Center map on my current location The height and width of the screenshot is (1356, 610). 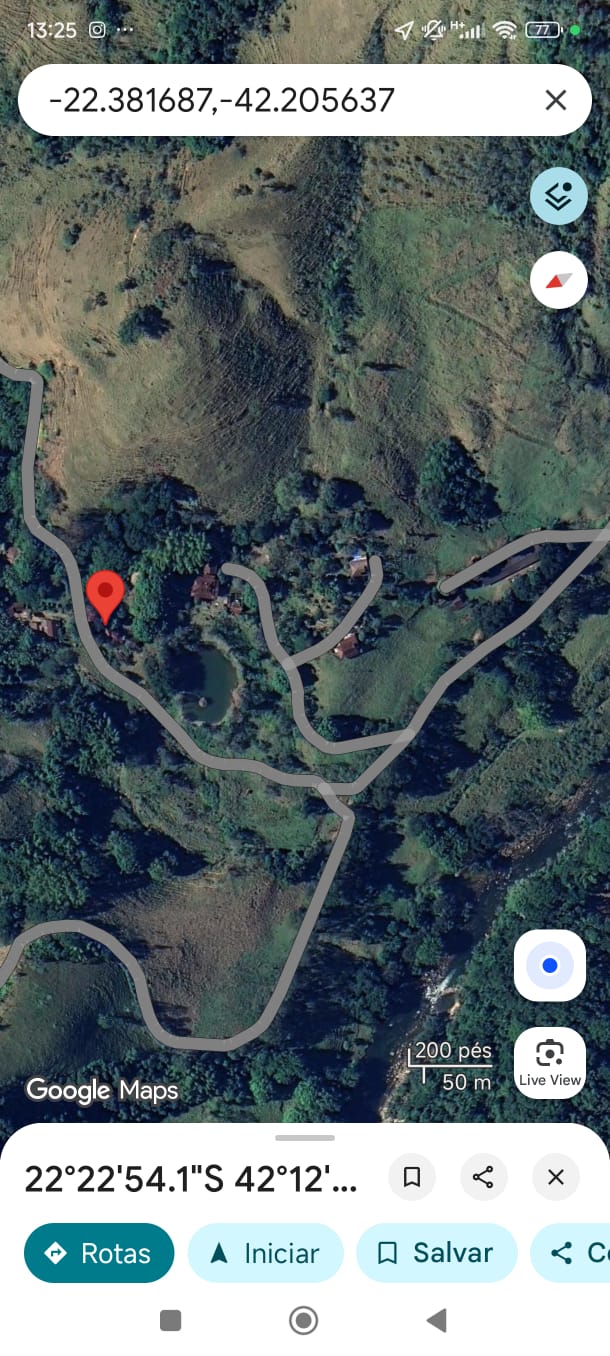pos(549,966)
